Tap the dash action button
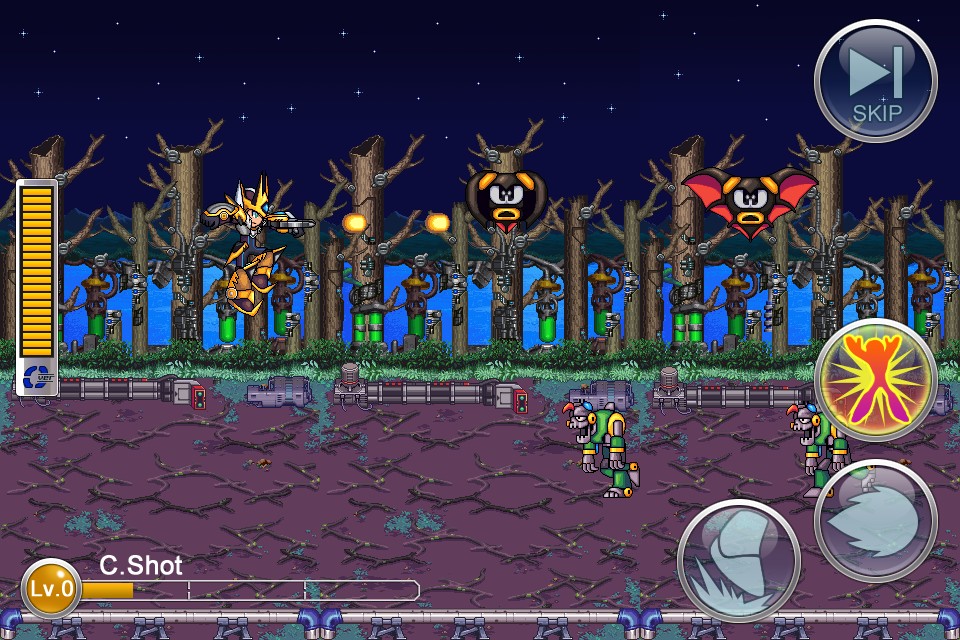960x640 pixels. [x=876, y=521]
